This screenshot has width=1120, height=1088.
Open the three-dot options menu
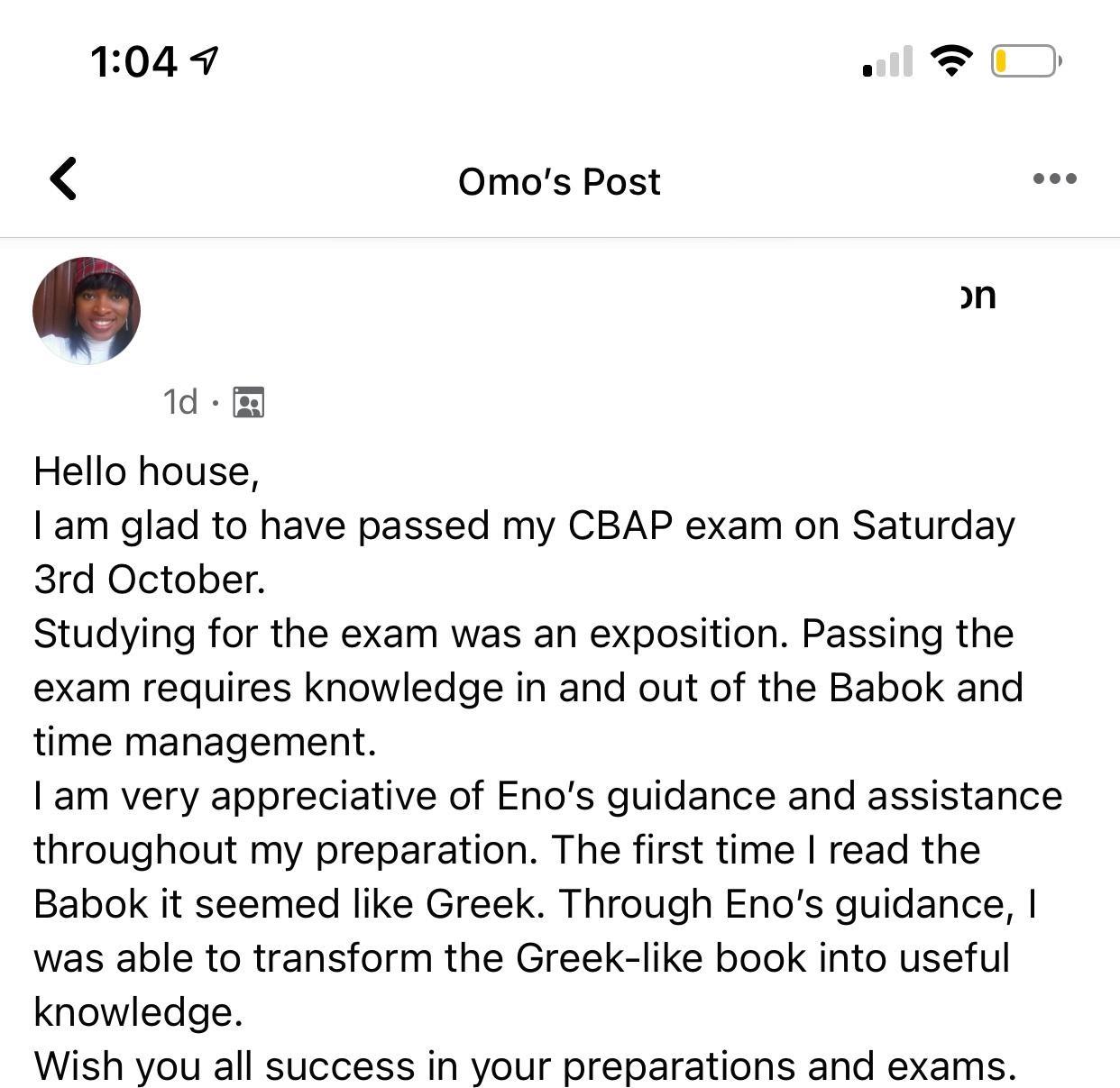click(1054, 178)
